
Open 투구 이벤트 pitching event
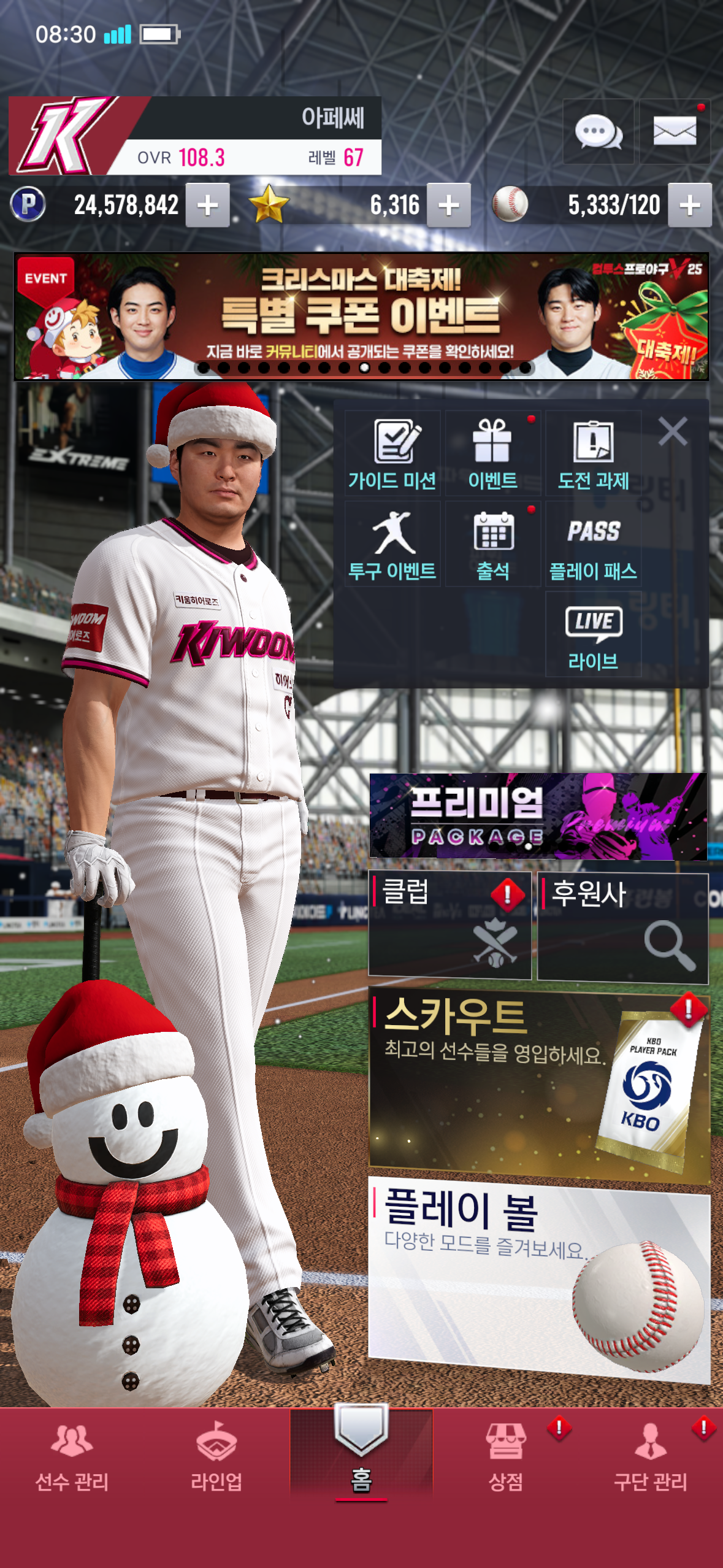[392, 544]
